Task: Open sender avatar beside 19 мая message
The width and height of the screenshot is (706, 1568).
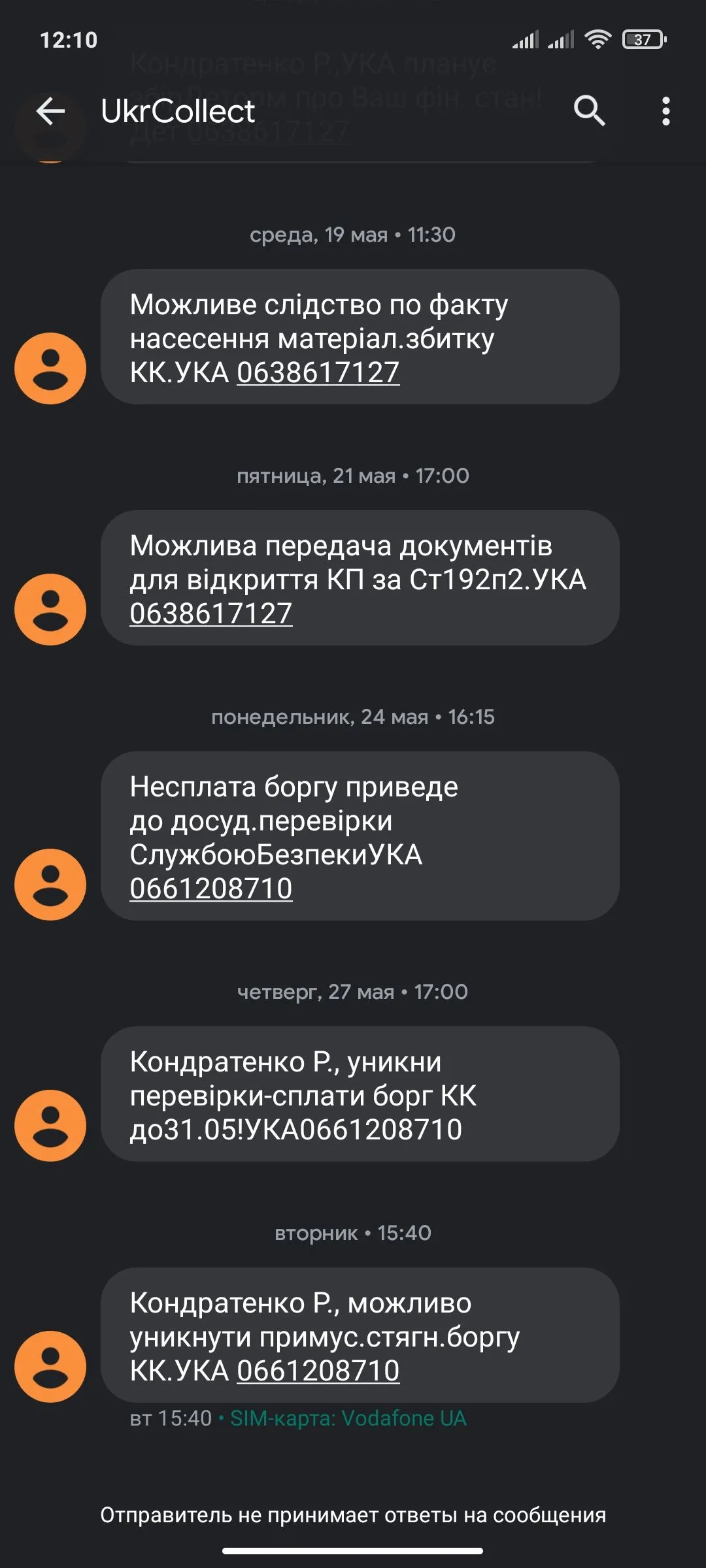Action: pos(50,368)
